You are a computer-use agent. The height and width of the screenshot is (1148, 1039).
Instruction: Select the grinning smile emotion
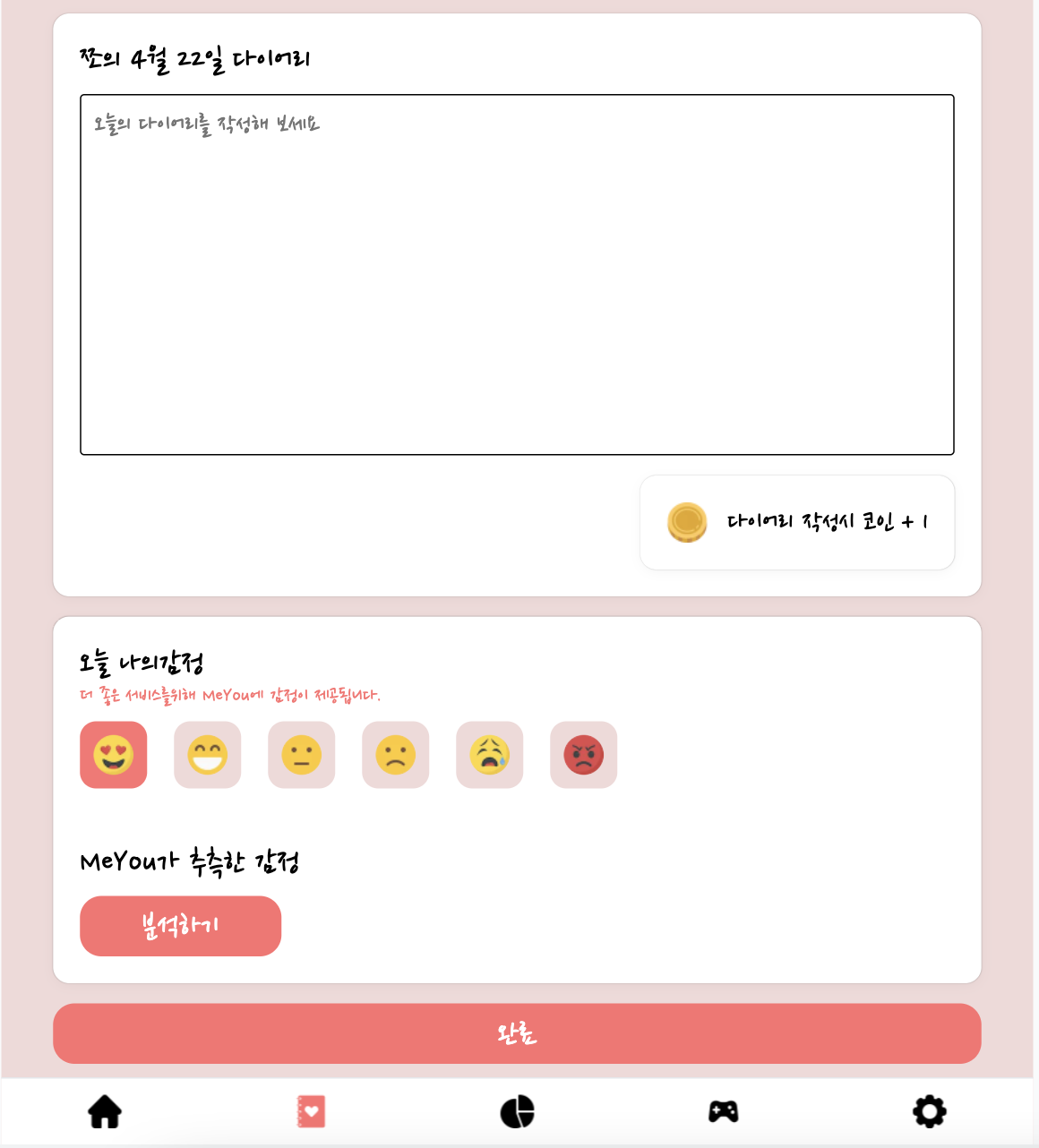(208, 755)
